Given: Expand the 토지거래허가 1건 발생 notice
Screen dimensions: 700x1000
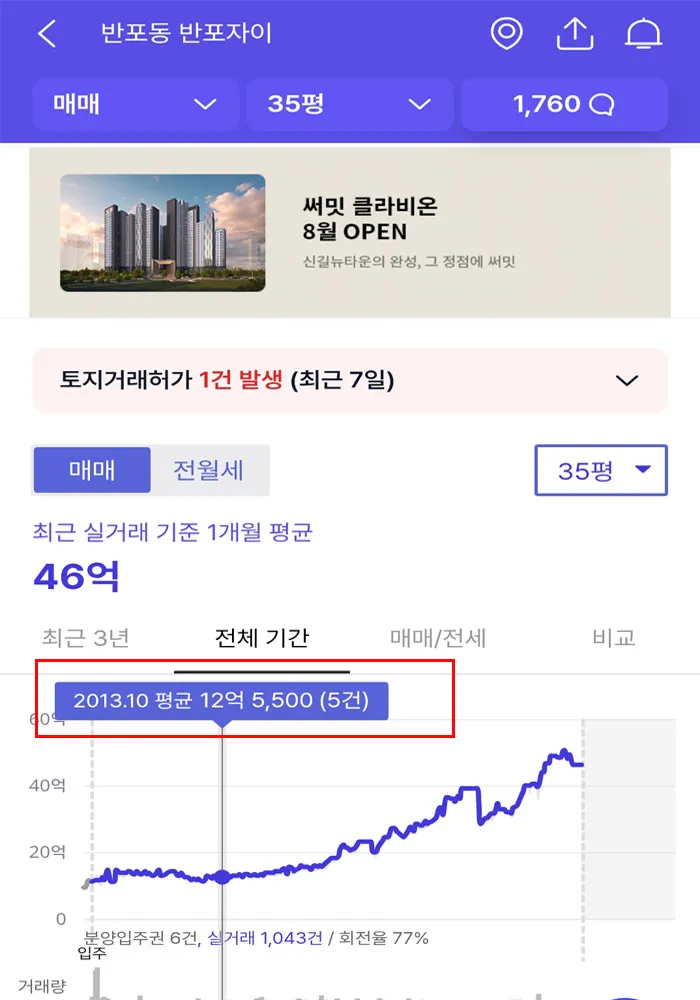Looking at the screenshot, I should [x=350, y=380].
